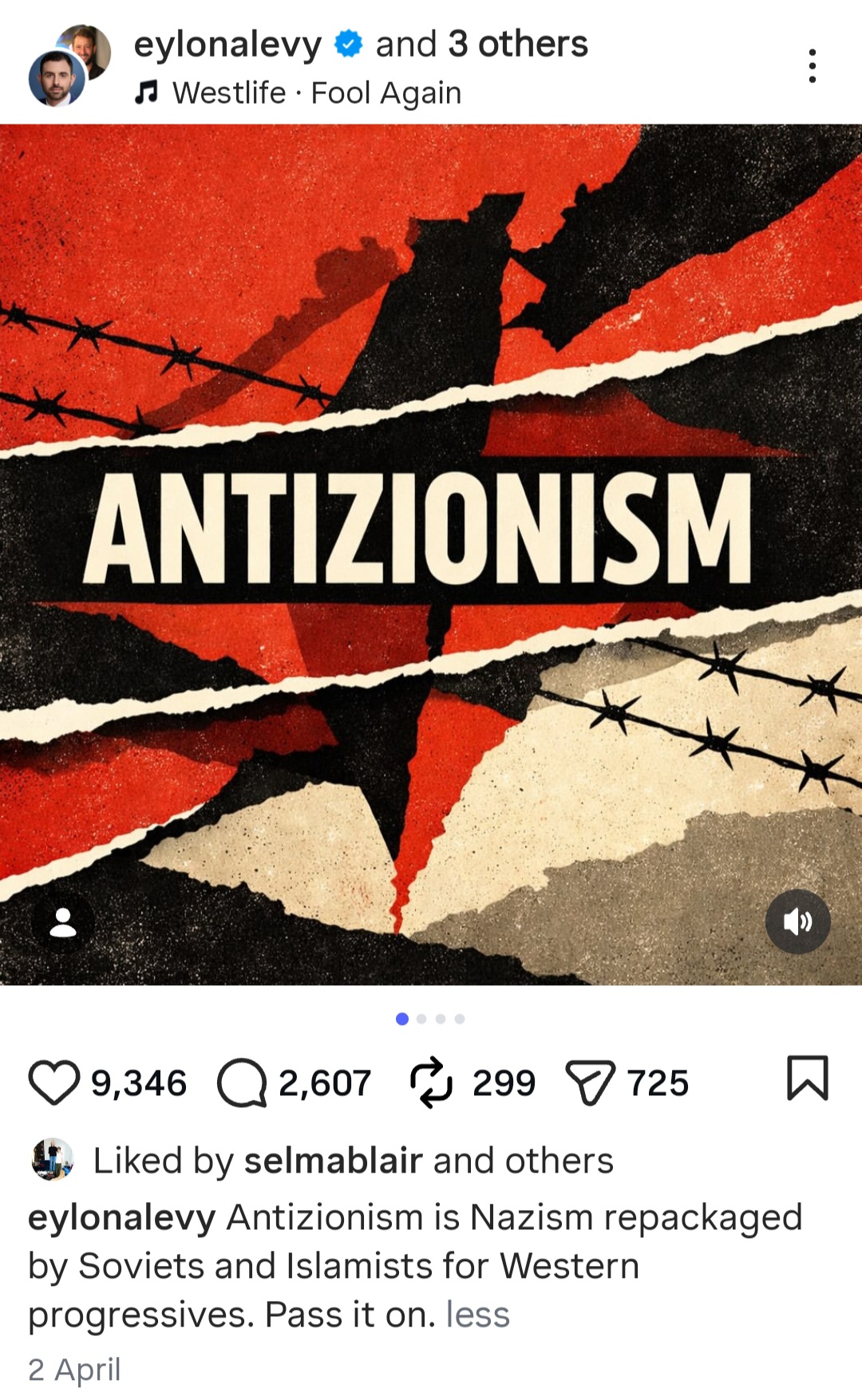
Task: Repost this post
Action: [x=431, y=1083]
